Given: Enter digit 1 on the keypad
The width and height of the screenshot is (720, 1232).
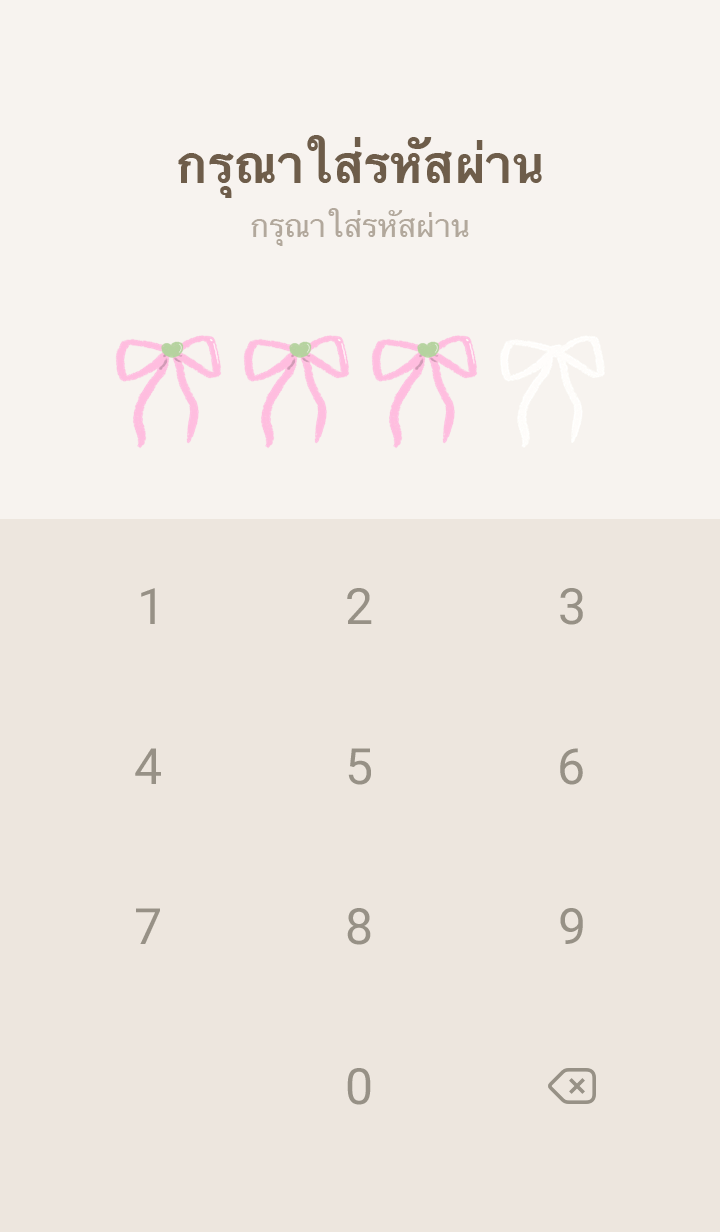Looking at the screenshot, I should click(149, 607).
